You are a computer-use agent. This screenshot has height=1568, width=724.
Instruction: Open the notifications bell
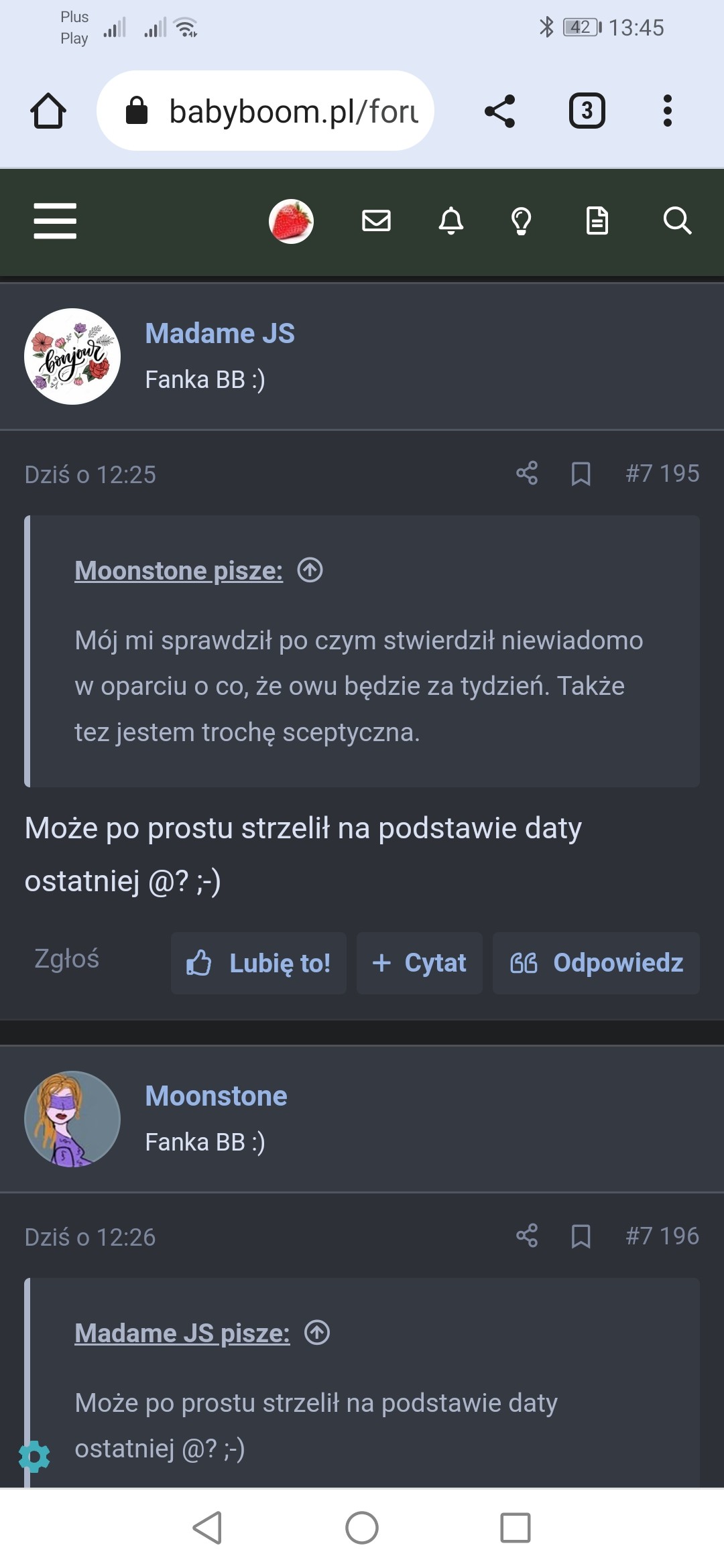click(x=450, y=220)
